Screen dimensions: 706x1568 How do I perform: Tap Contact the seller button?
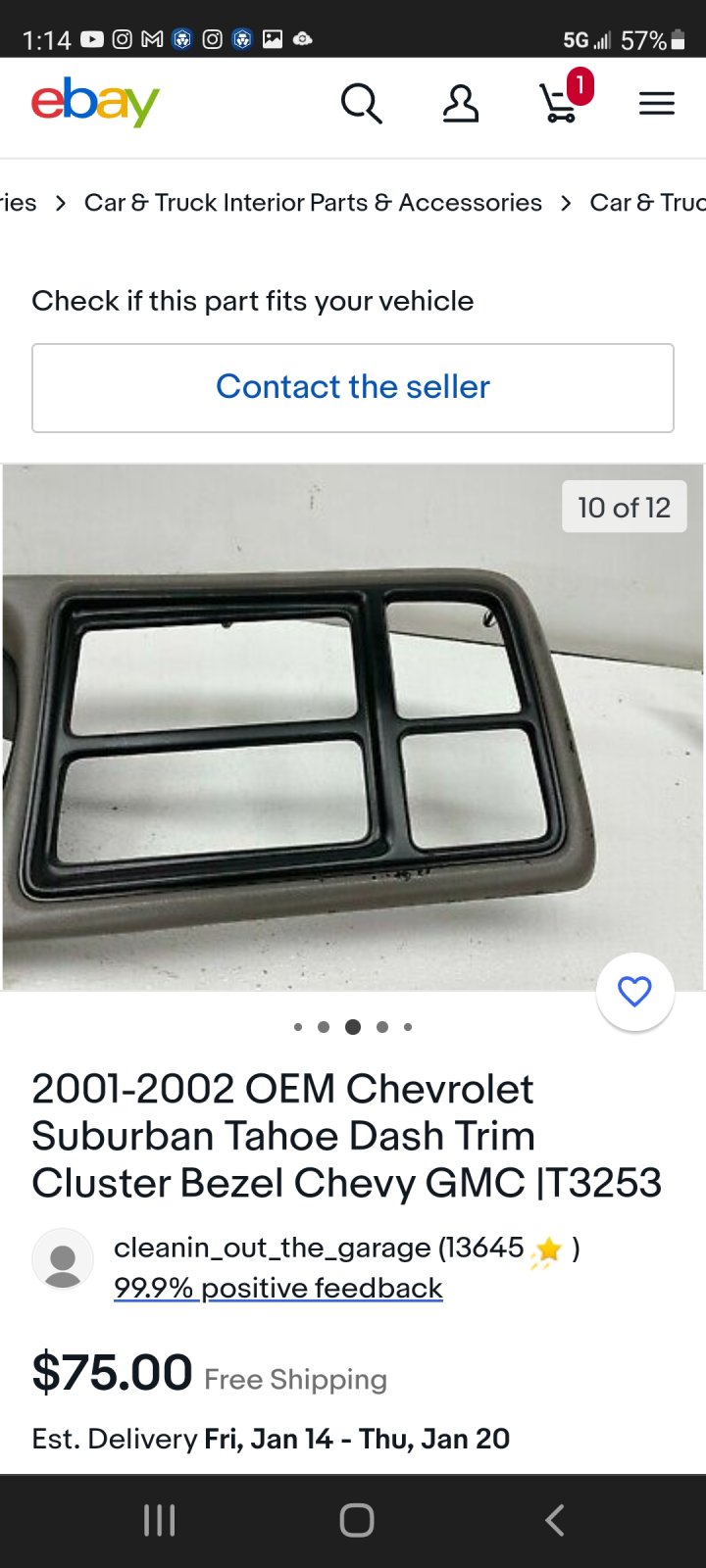[353, 387]
